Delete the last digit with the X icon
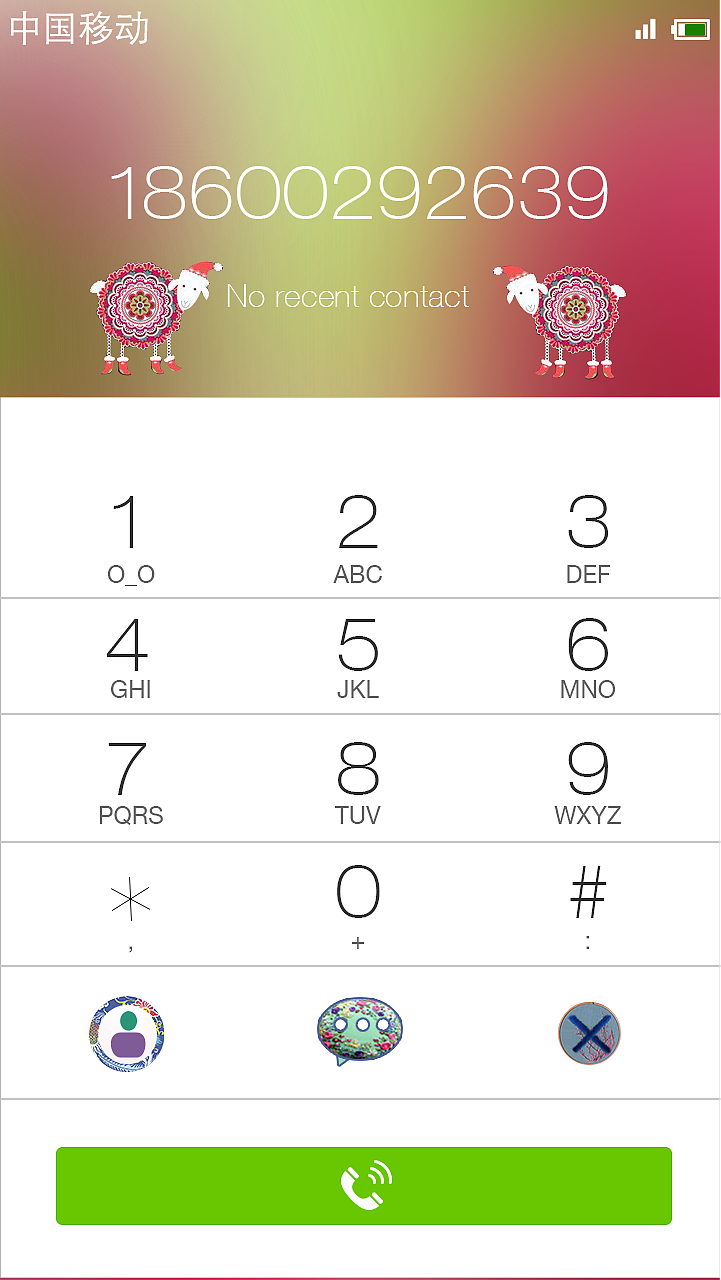 click(x=589, y=1034)
